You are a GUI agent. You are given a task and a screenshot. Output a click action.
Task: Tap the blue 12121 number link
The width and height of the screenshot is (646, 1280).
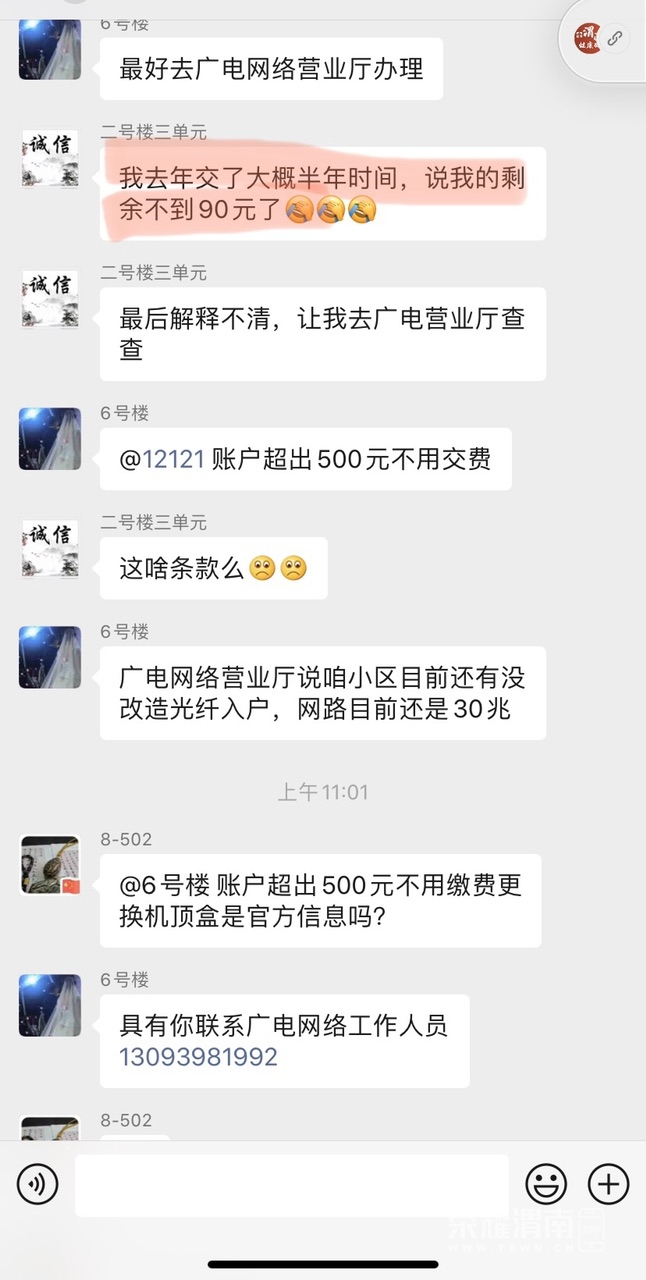pos(174,459)
